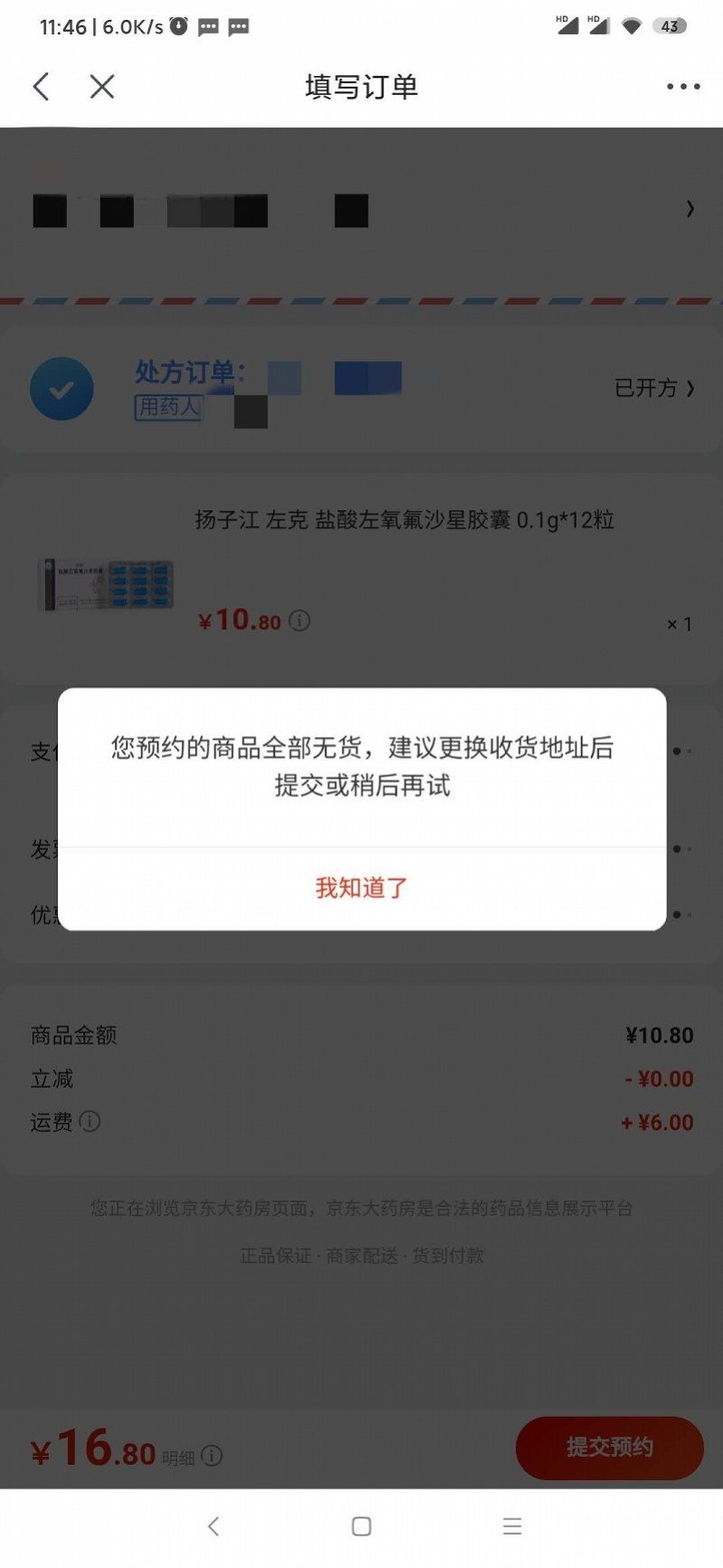
Task: Open the 运费 shipping fee info icon
Action: (x=89, y=1122)
